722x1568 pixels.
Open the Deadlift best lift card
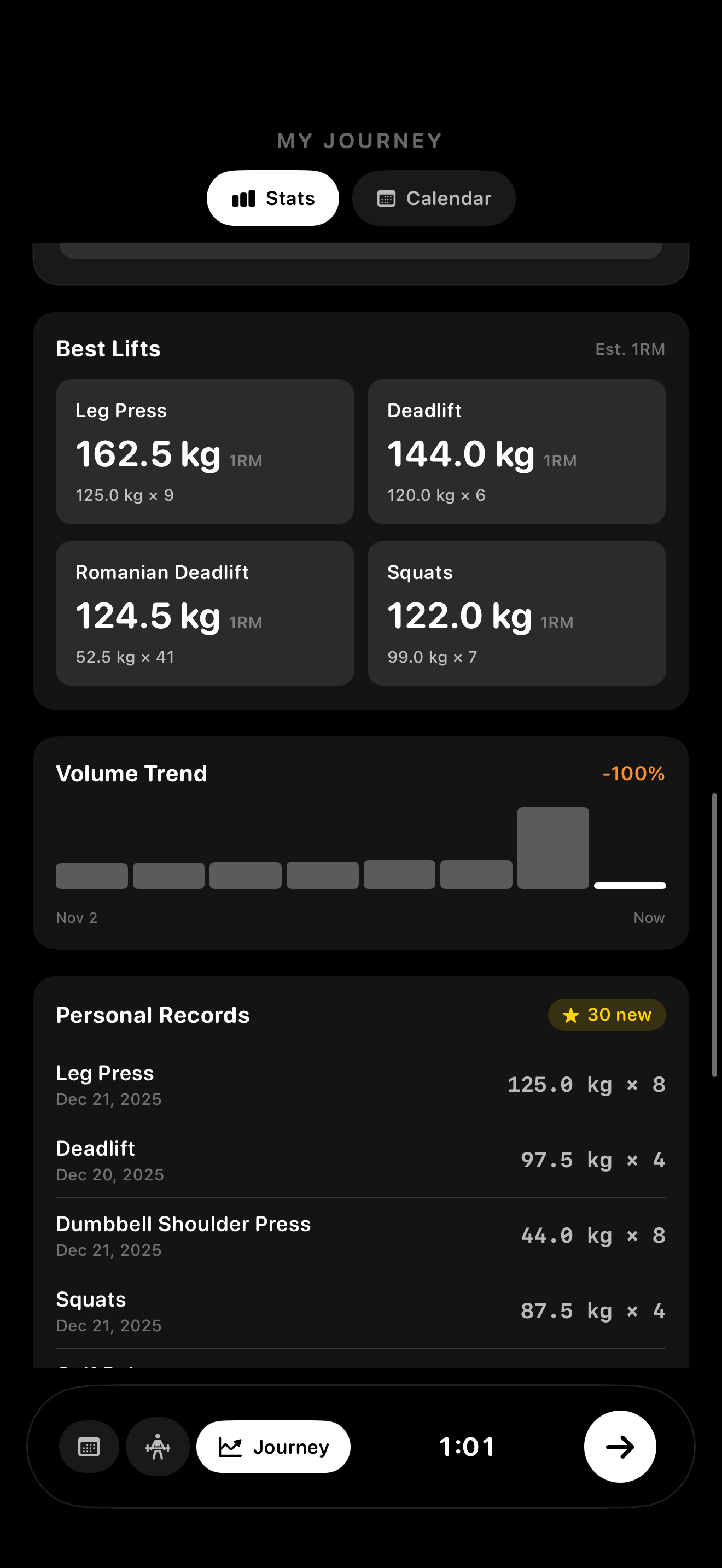click(x=516, y=452)
